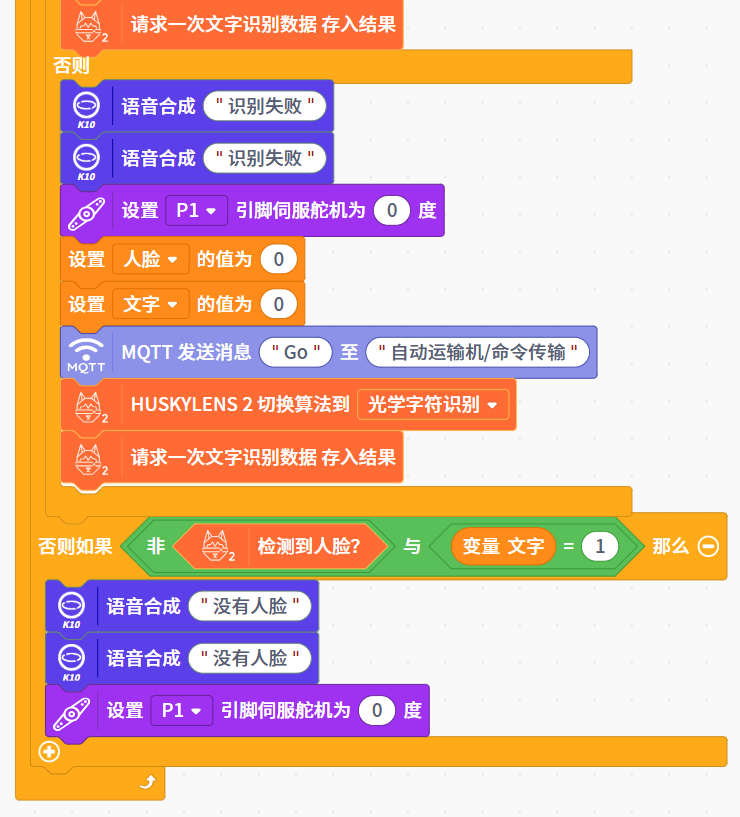This screenshot has height=817, width=740.
Task: Edit the MQTT topic 自动运输机/命令传输 field
Action: tap(477, 352)
